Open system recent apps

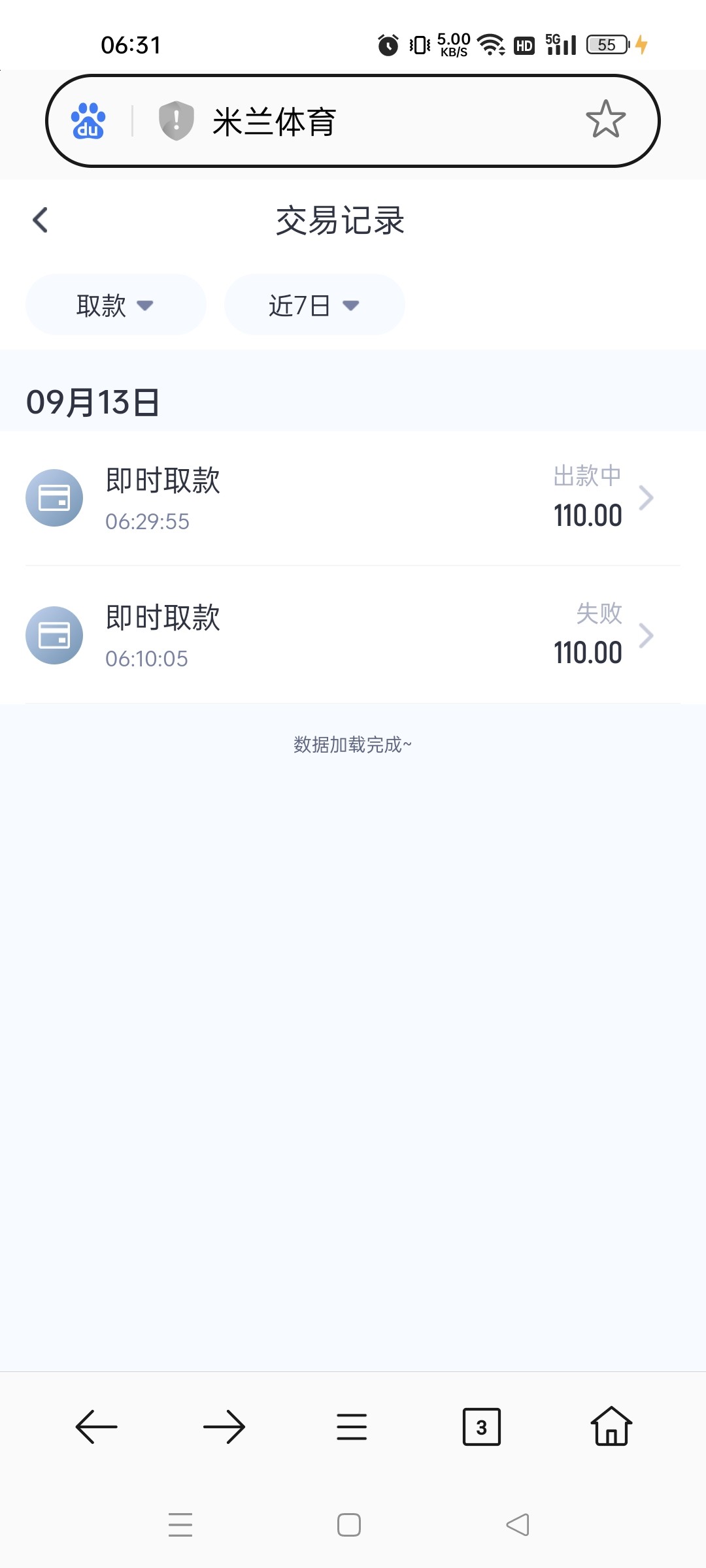180,1525
